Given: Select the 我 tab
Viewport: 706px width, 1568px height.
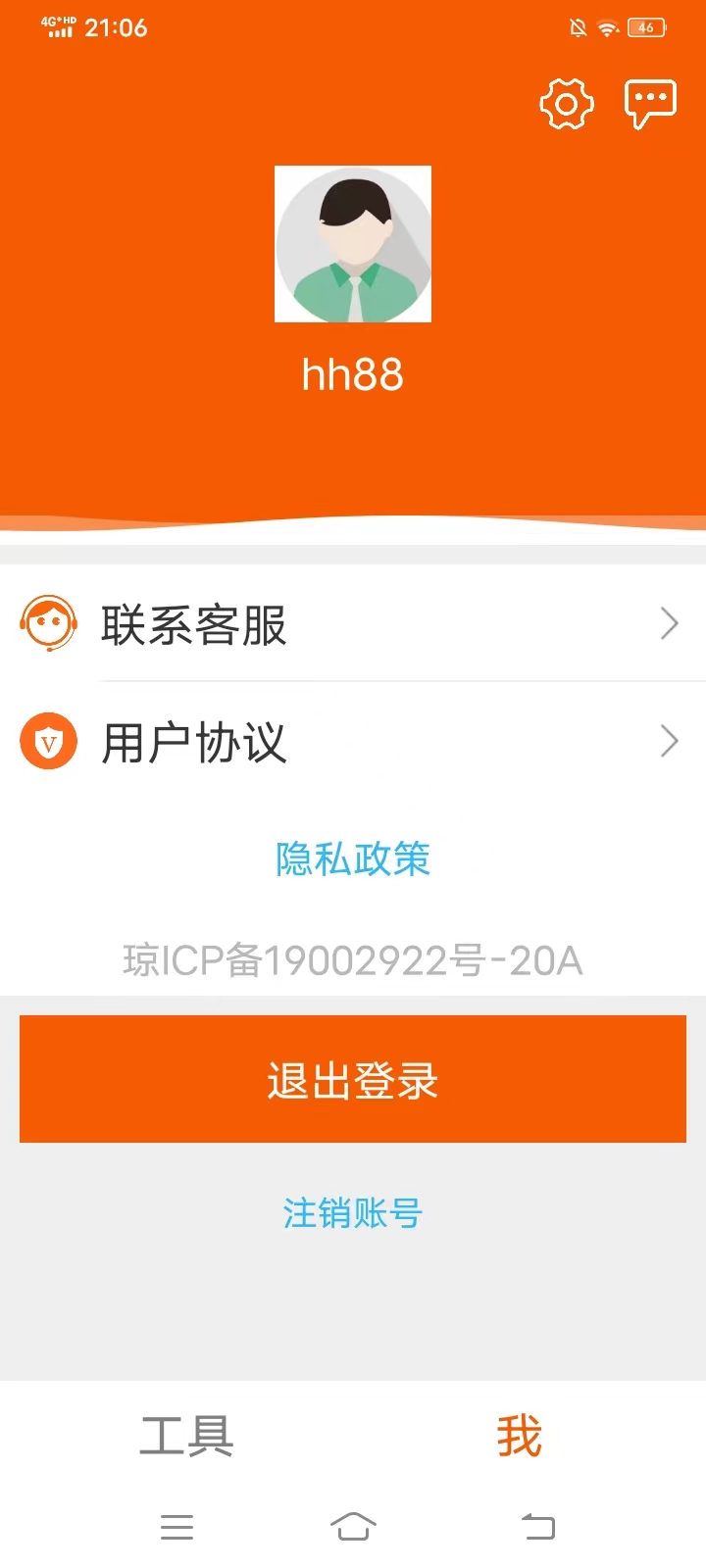Looking at the screenshot, I should [519, 1436].
